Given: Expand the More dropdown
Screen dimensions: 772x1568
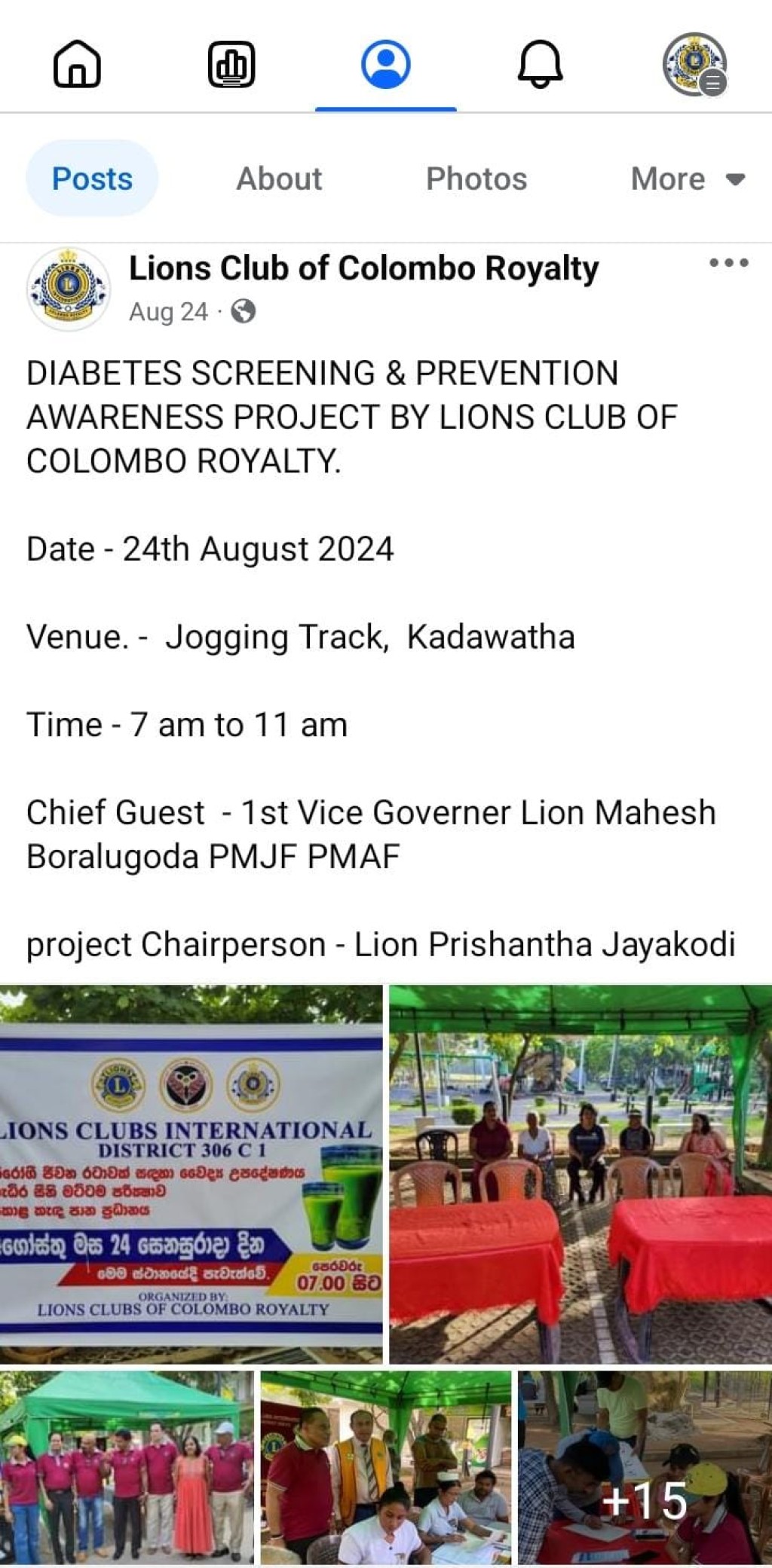Looking at the screenshot, I should (x=688, y=179).
